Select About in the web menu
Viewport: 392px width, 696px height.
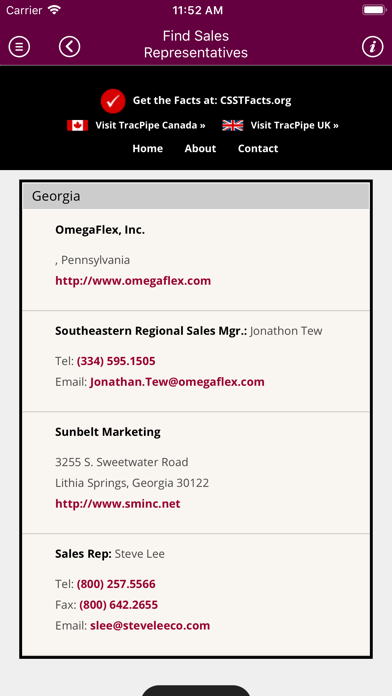(200, 149)
